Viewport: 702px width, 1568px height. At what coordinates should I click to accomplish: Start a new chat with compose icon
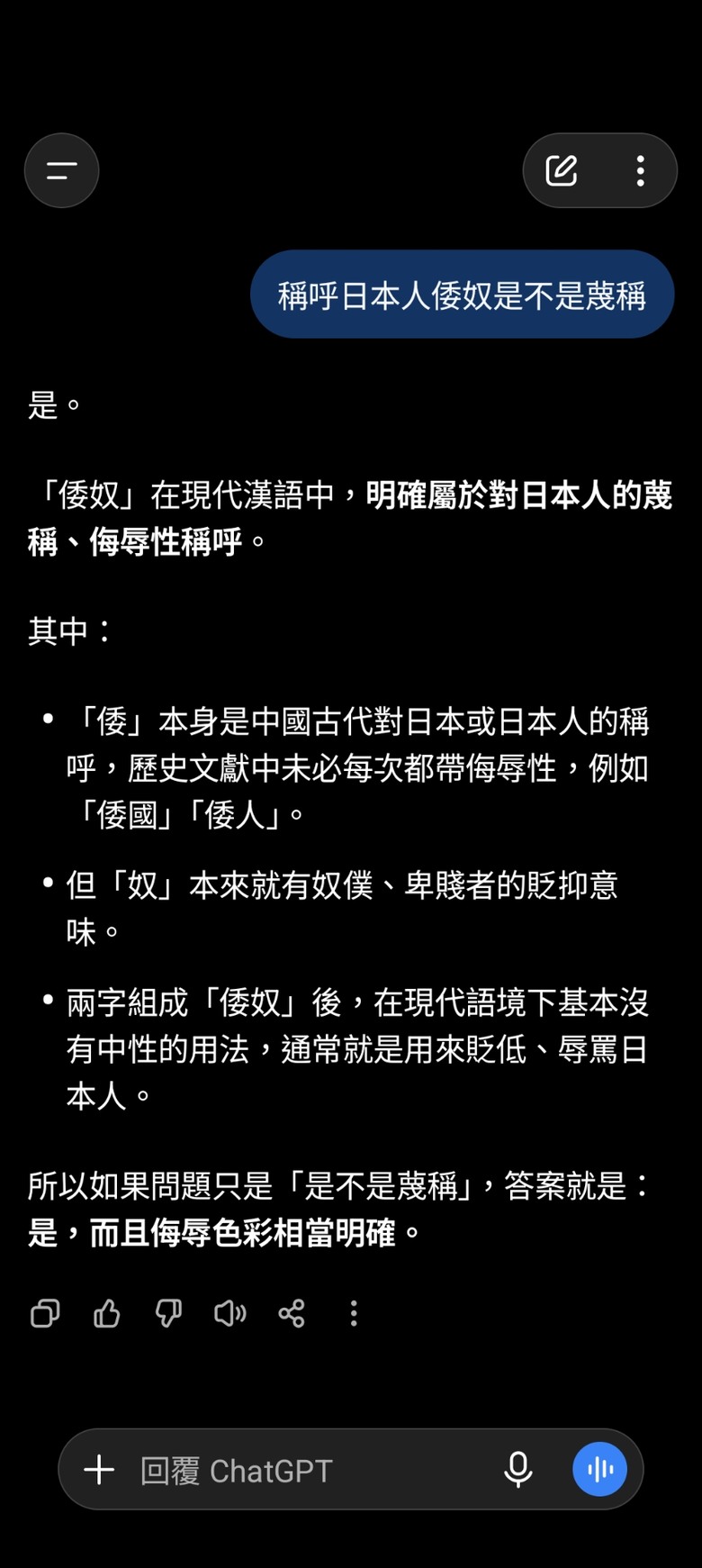click(x=562, y=170)
